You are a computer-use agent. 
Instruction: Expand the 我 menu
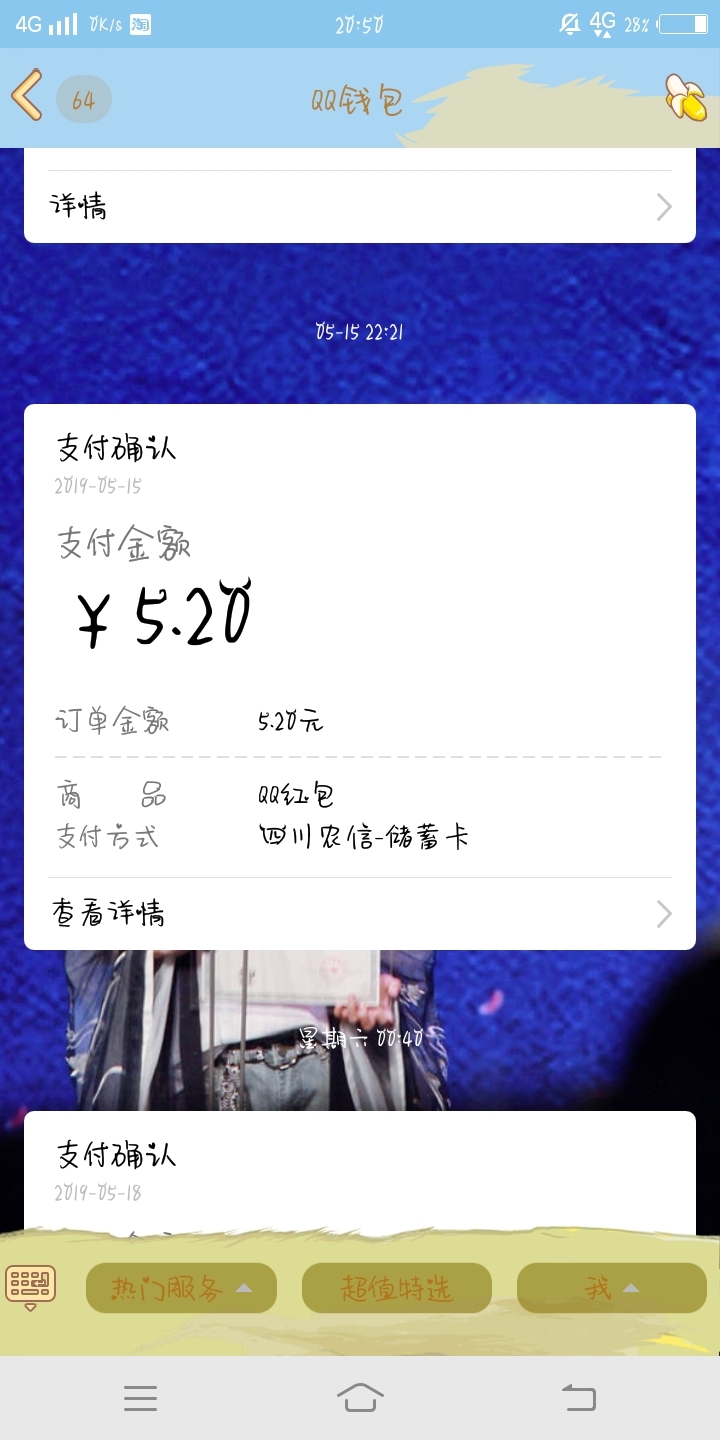(611, 1288)
